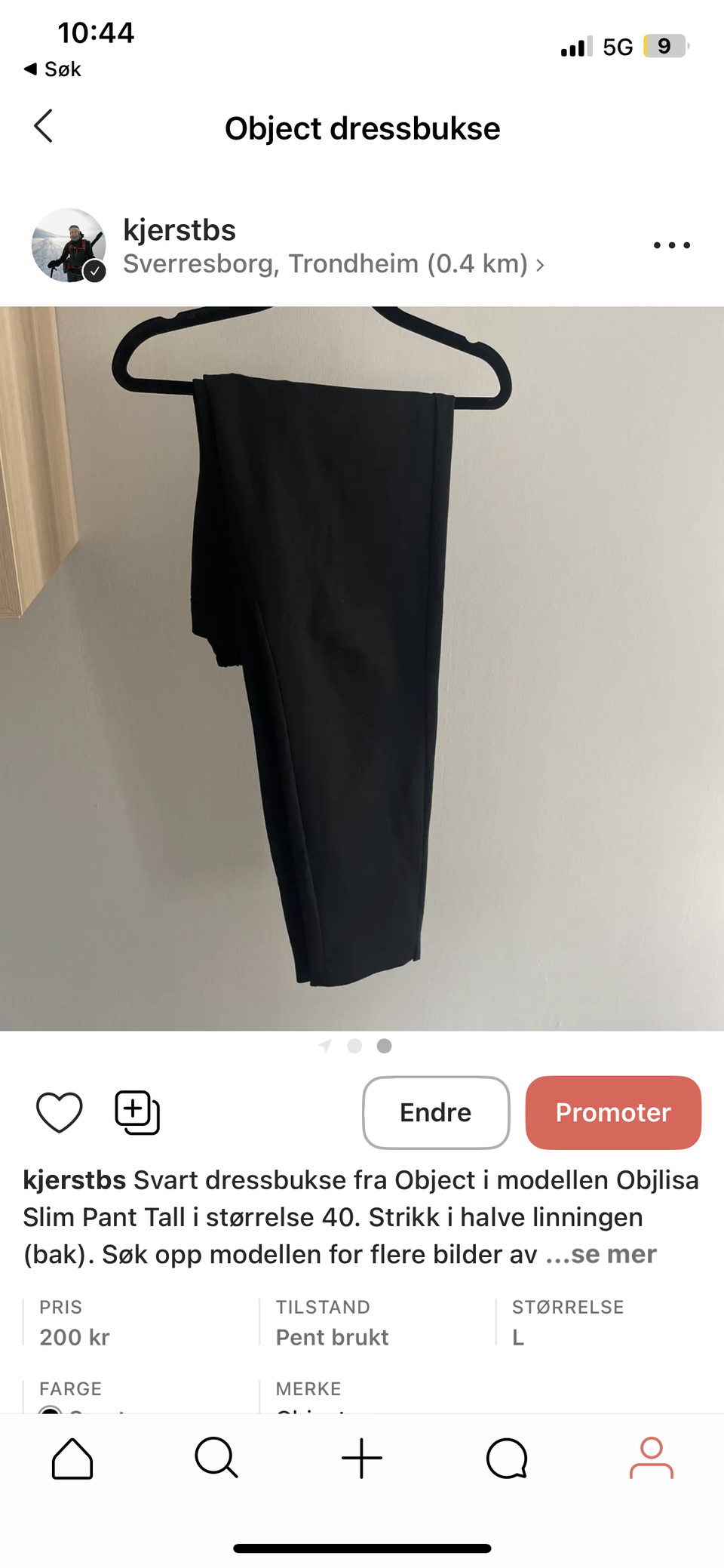Open the home feed icon

[72, 1458]
